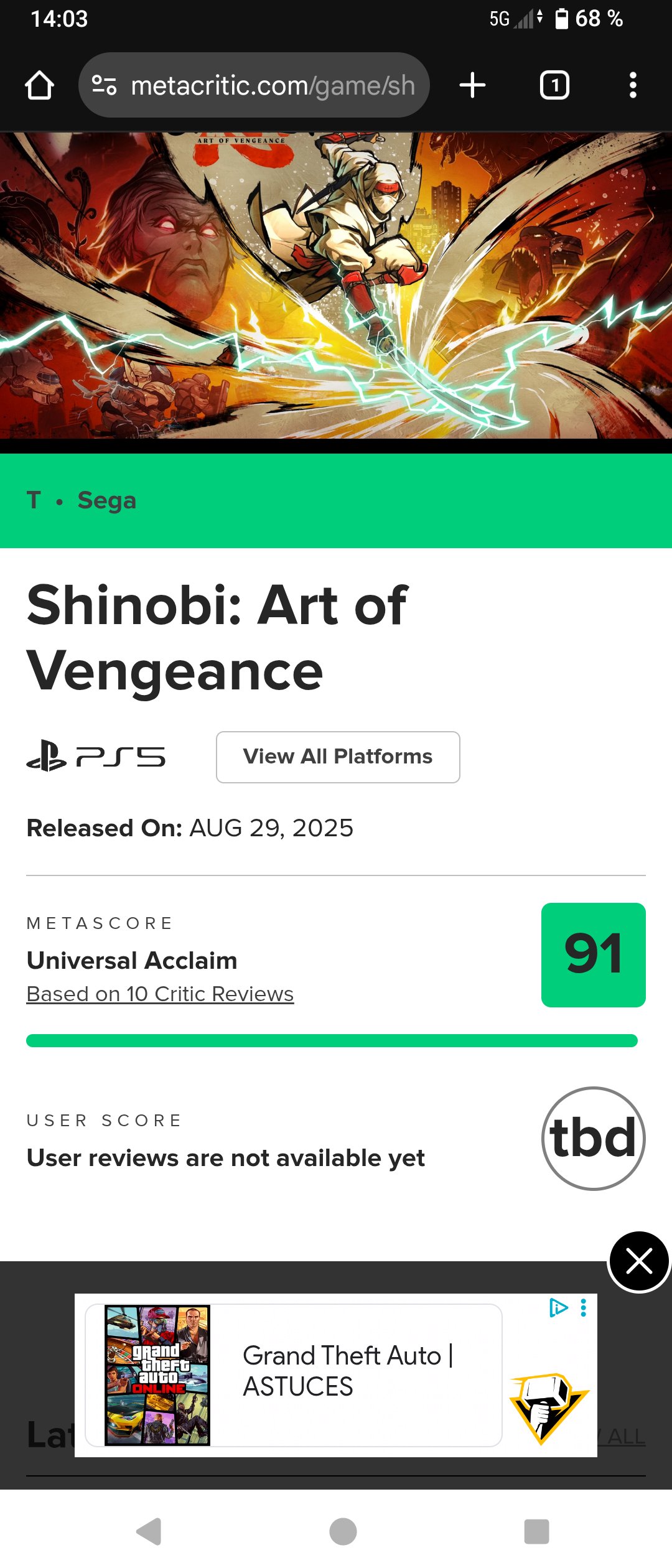This screenshot has width=672, height=1568.
Task: Open Based on 10 Critic Reviews link
Action: pos(160,994)
